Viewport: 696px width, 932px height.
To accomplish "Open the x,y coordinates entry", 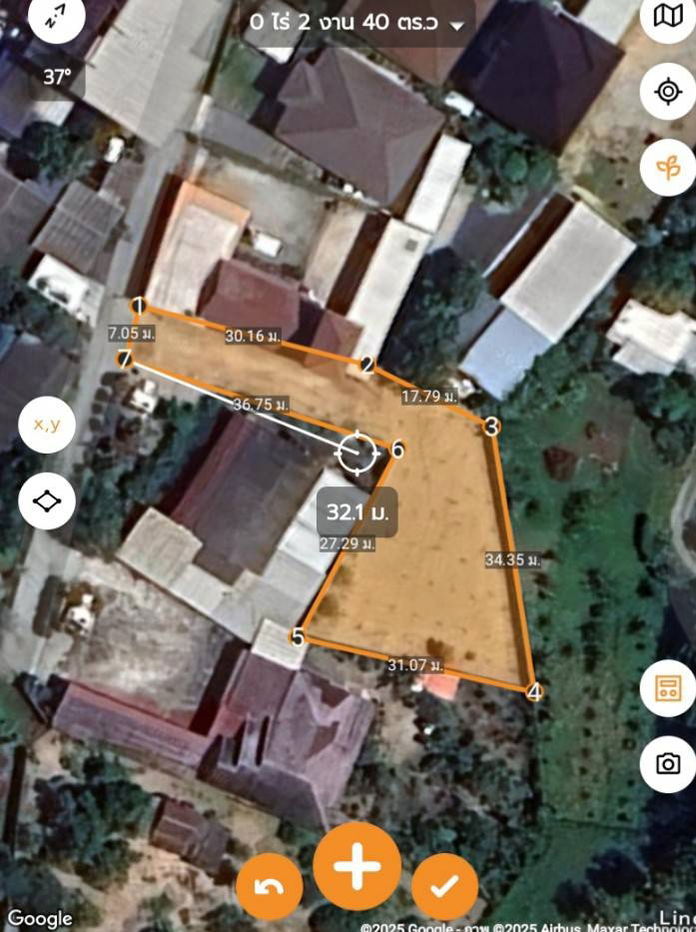I will tap(47, 425).
